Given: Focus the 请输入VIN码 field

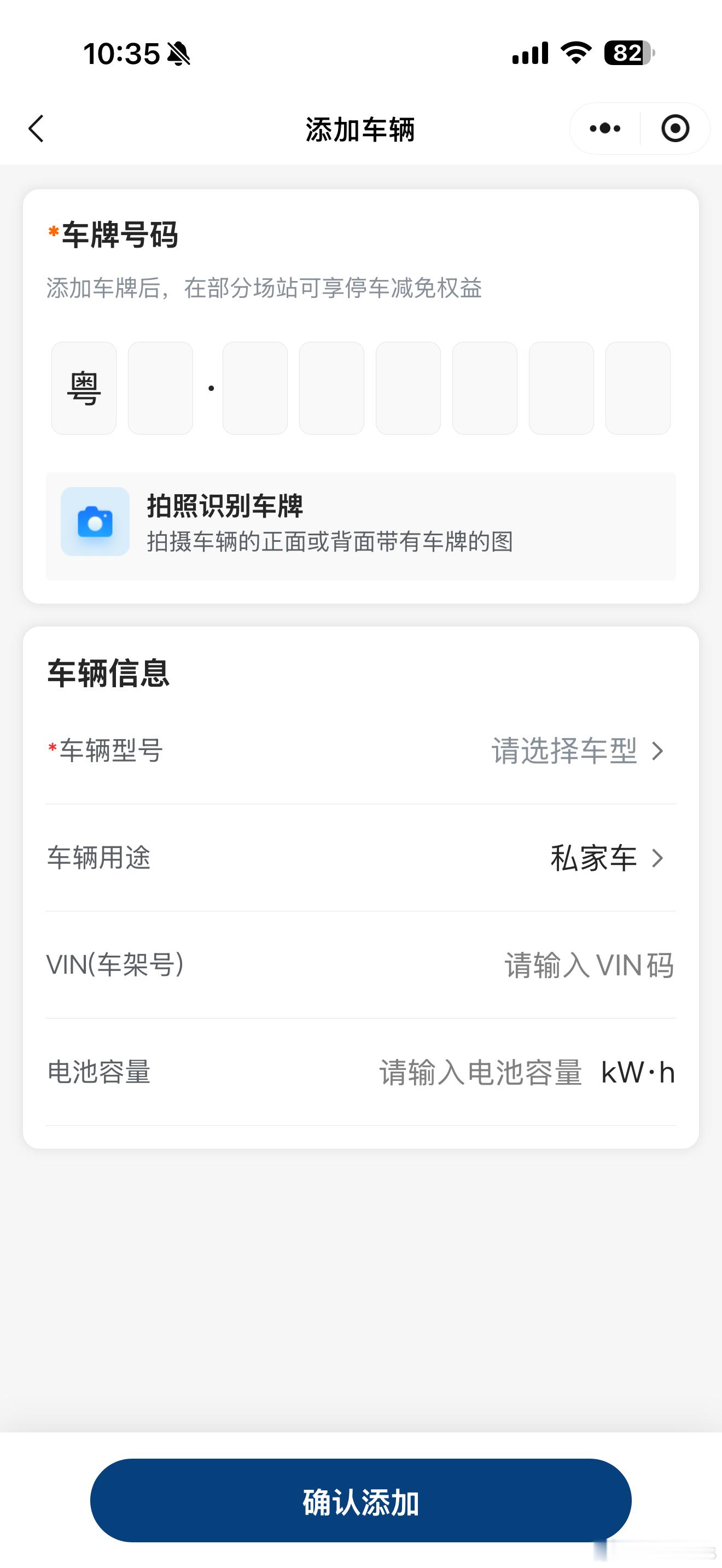Looking at the screenshot, I should (x=589, y=965).
